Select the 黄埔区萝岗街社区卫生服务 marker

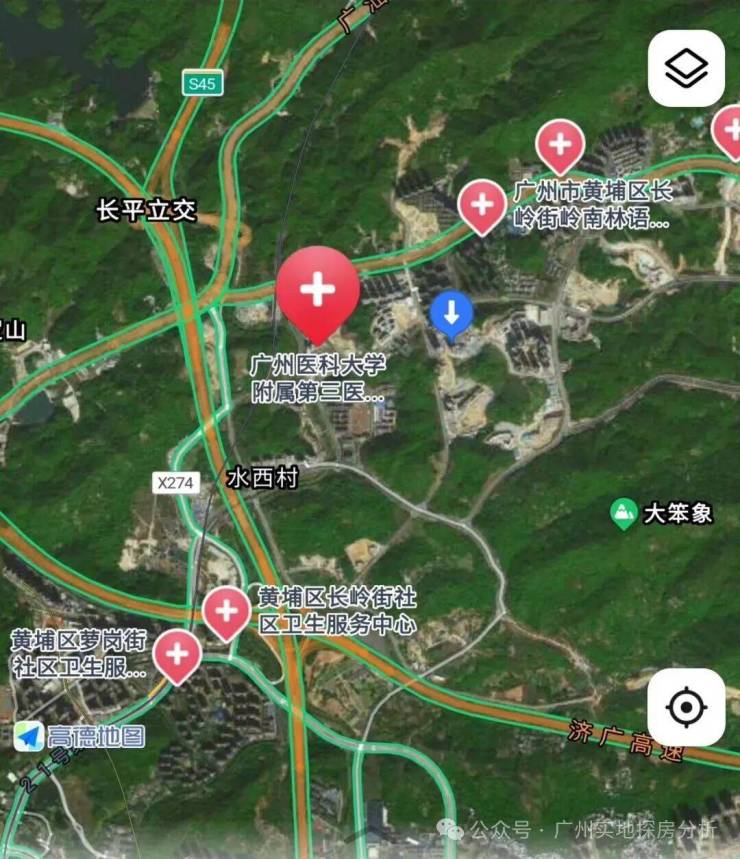(x=178, y=655)
